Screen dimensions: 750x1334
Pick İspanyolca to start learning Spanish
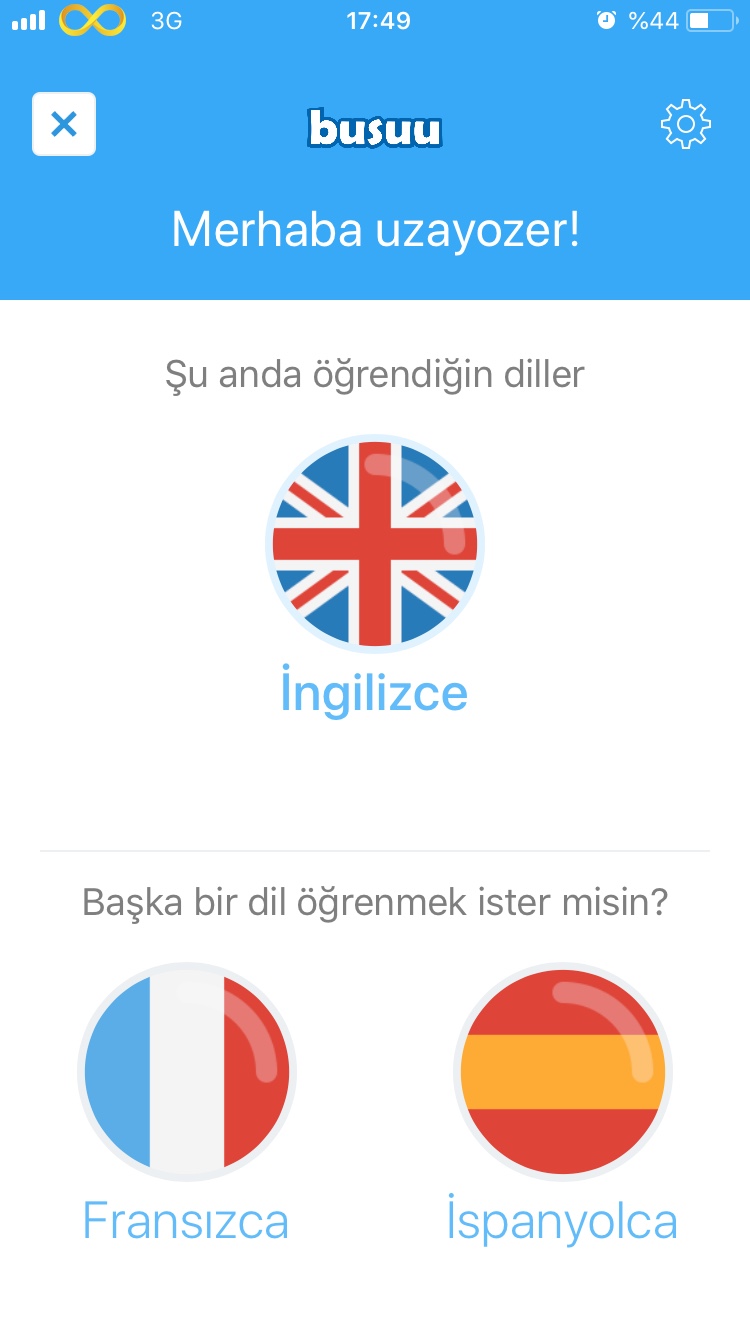pos(563,1221)
